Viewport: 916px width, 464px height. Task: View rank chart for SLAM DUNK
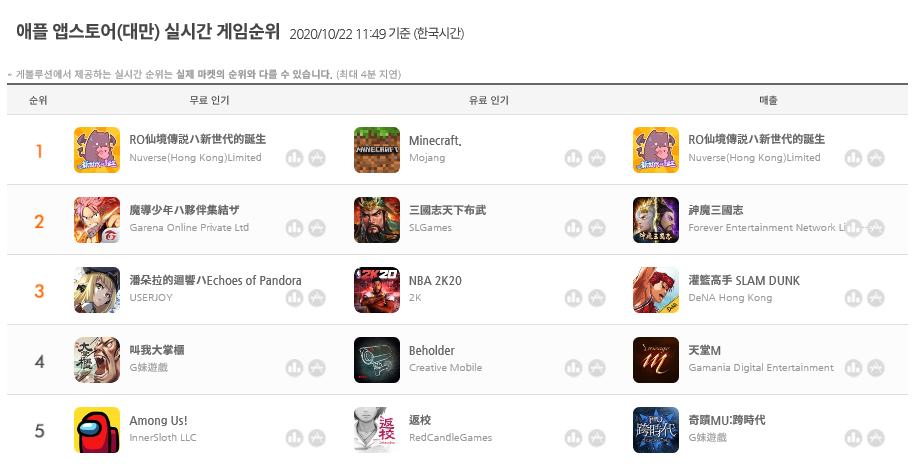point(853,298)
